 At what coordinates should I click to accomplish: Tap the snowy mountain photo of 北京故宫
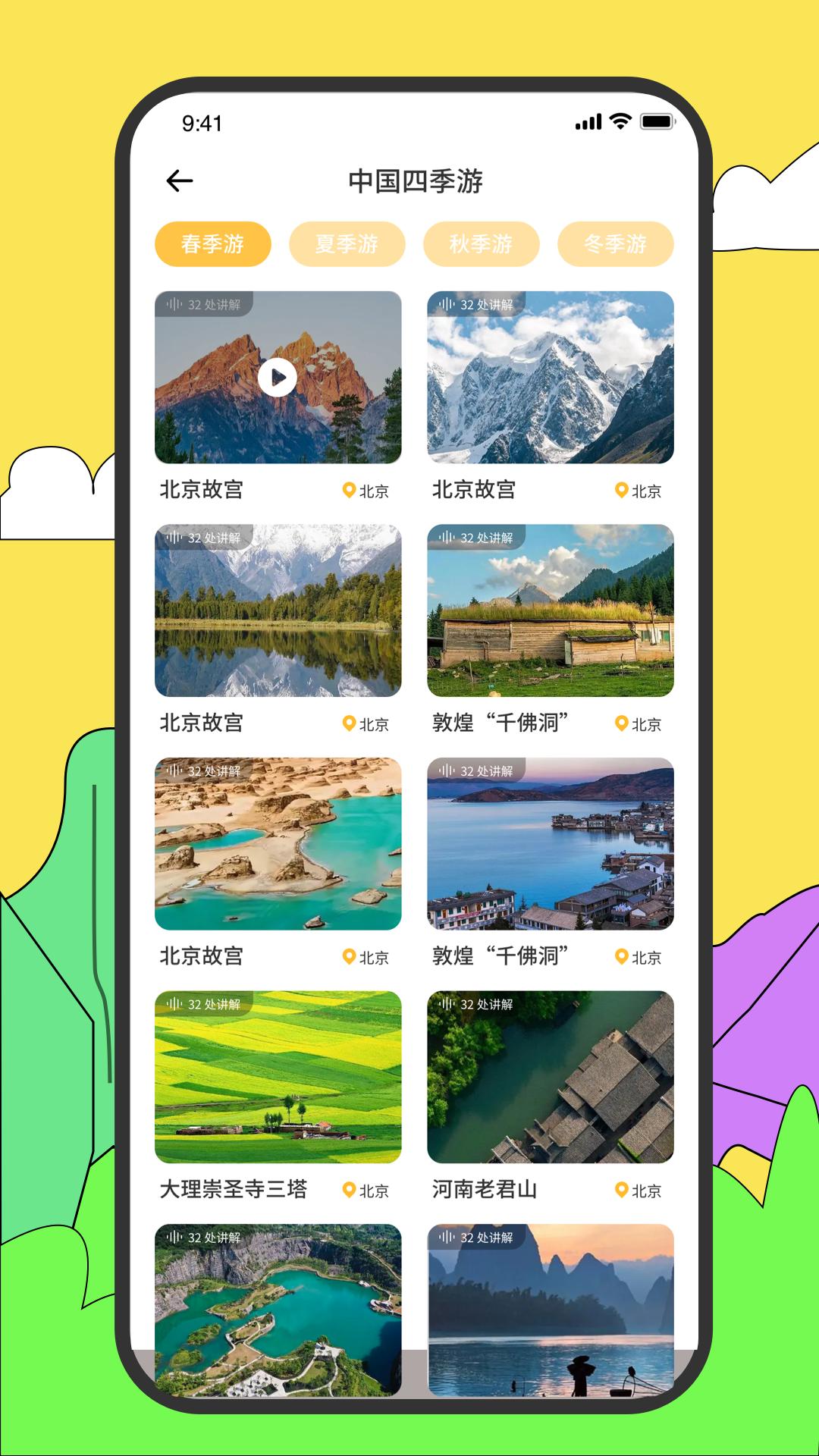[x=552, y=379]
